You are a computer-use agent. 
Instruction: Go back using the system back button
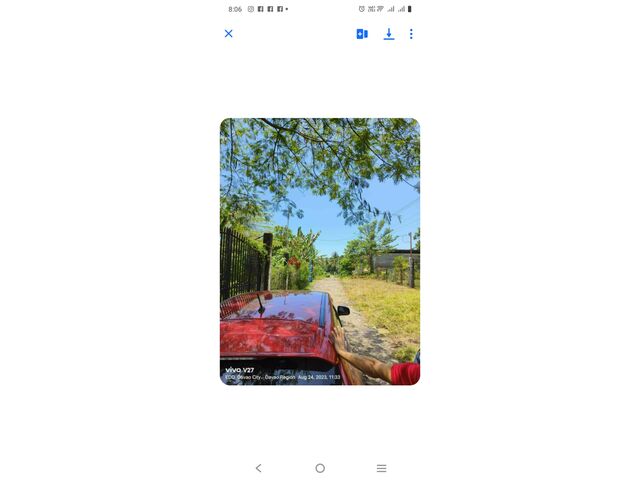(x=258, y=468)
